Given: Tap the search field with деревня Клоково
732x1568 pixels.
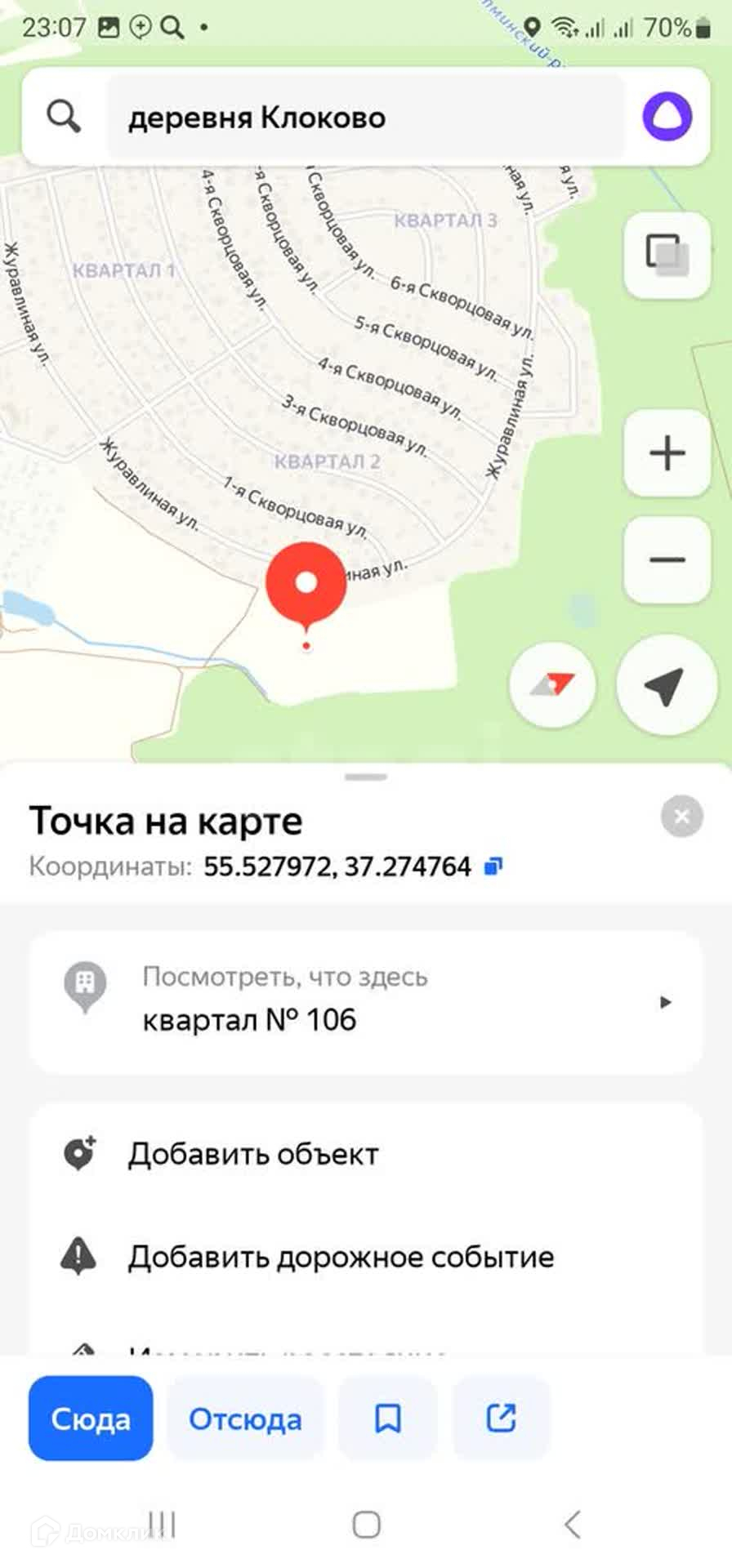Looking at the screenshot, I should coord(364,118).
